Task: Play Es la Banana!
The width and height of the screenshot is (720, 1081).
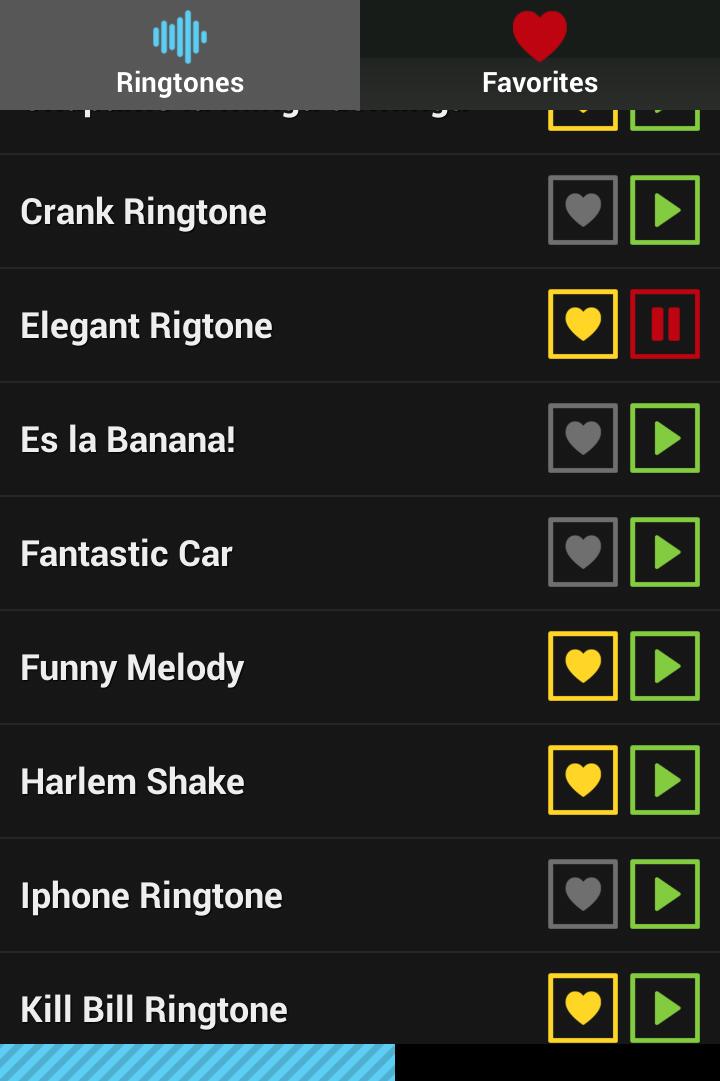Action: (x=664, y=438)
